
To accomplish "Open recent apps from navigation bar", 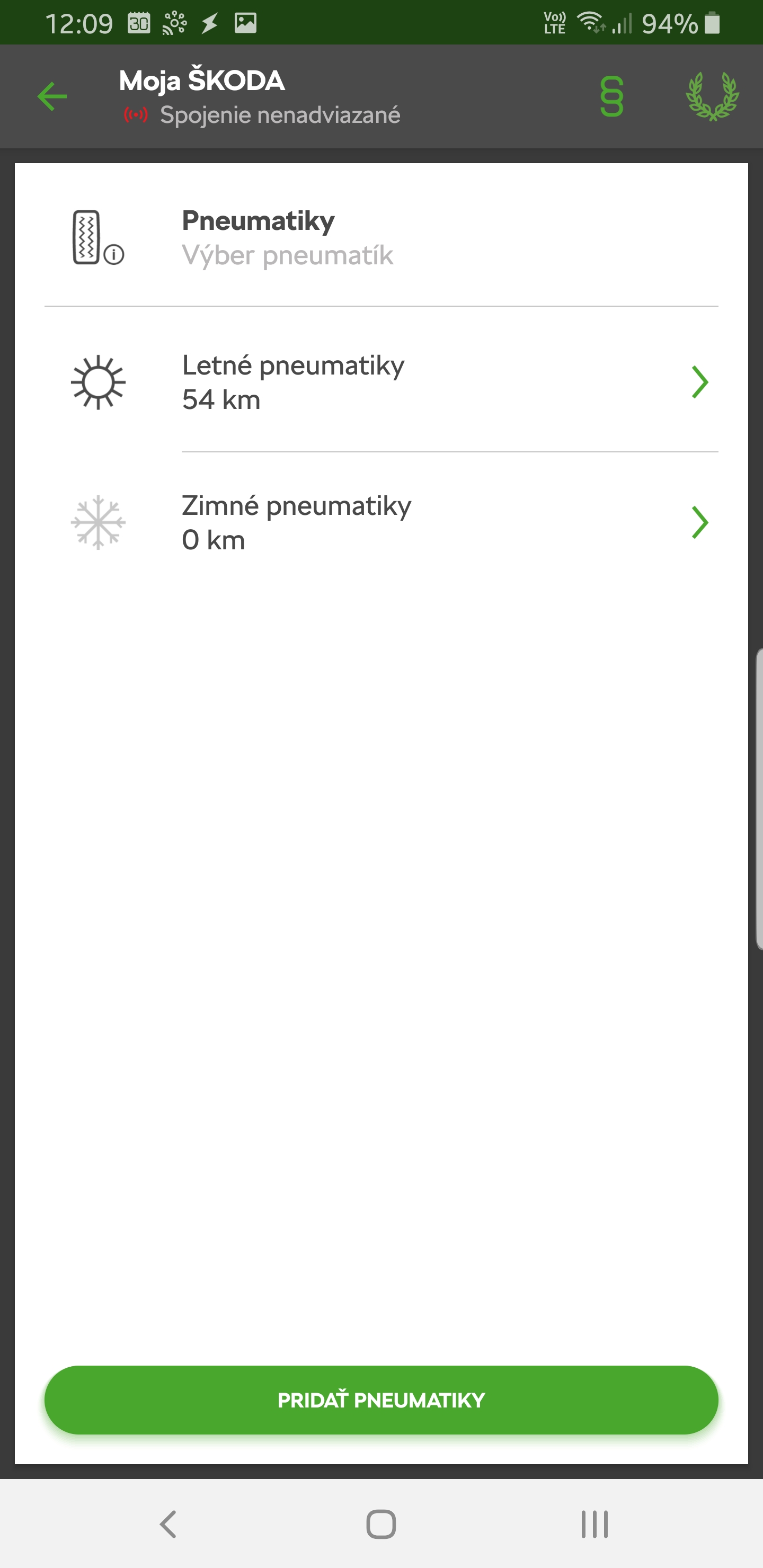I will (594, 1524).
